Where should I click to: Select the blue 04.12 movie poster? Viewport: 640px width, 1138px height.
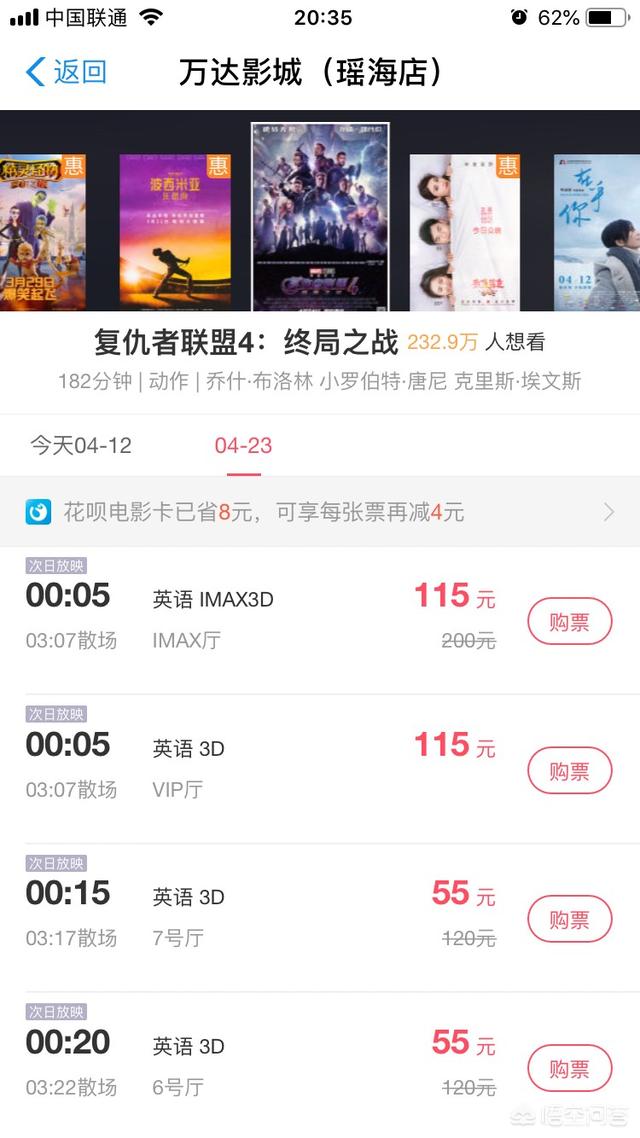coord(597,232)
